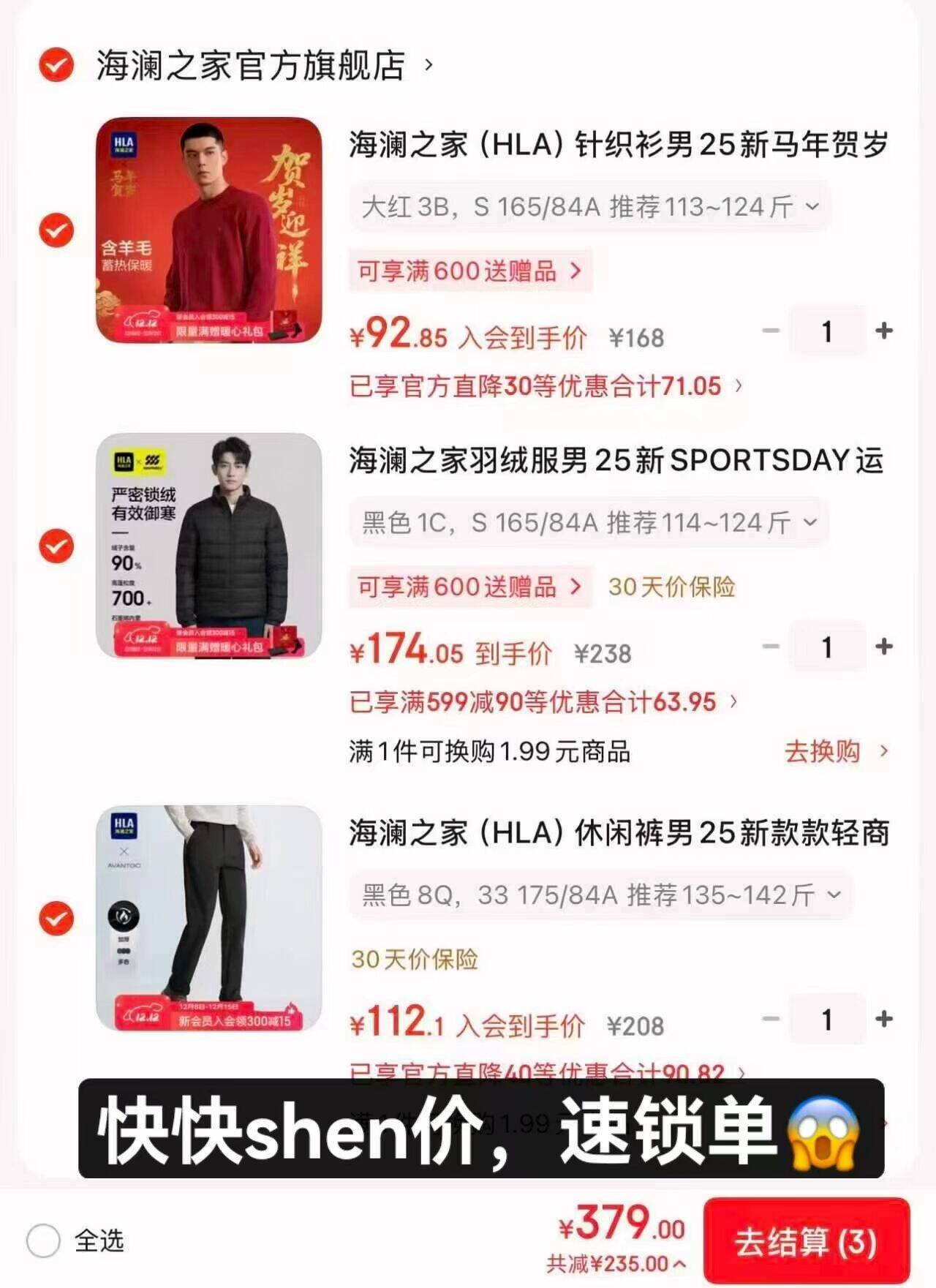
Task: Toggle the 全选 select-all option
Action: tap(43, 1241)
